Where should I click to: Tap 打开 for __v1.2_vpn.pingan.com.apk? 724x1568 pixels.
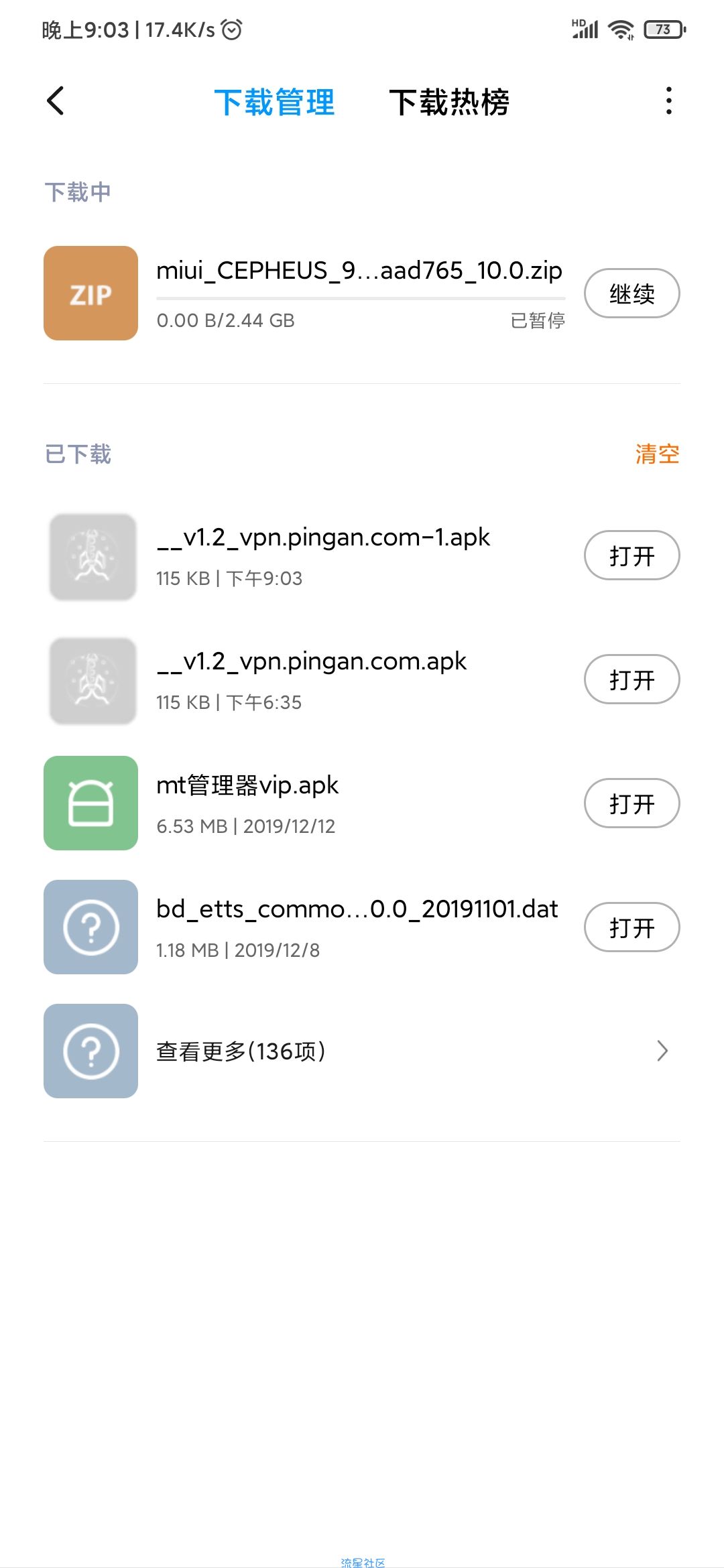631,679
